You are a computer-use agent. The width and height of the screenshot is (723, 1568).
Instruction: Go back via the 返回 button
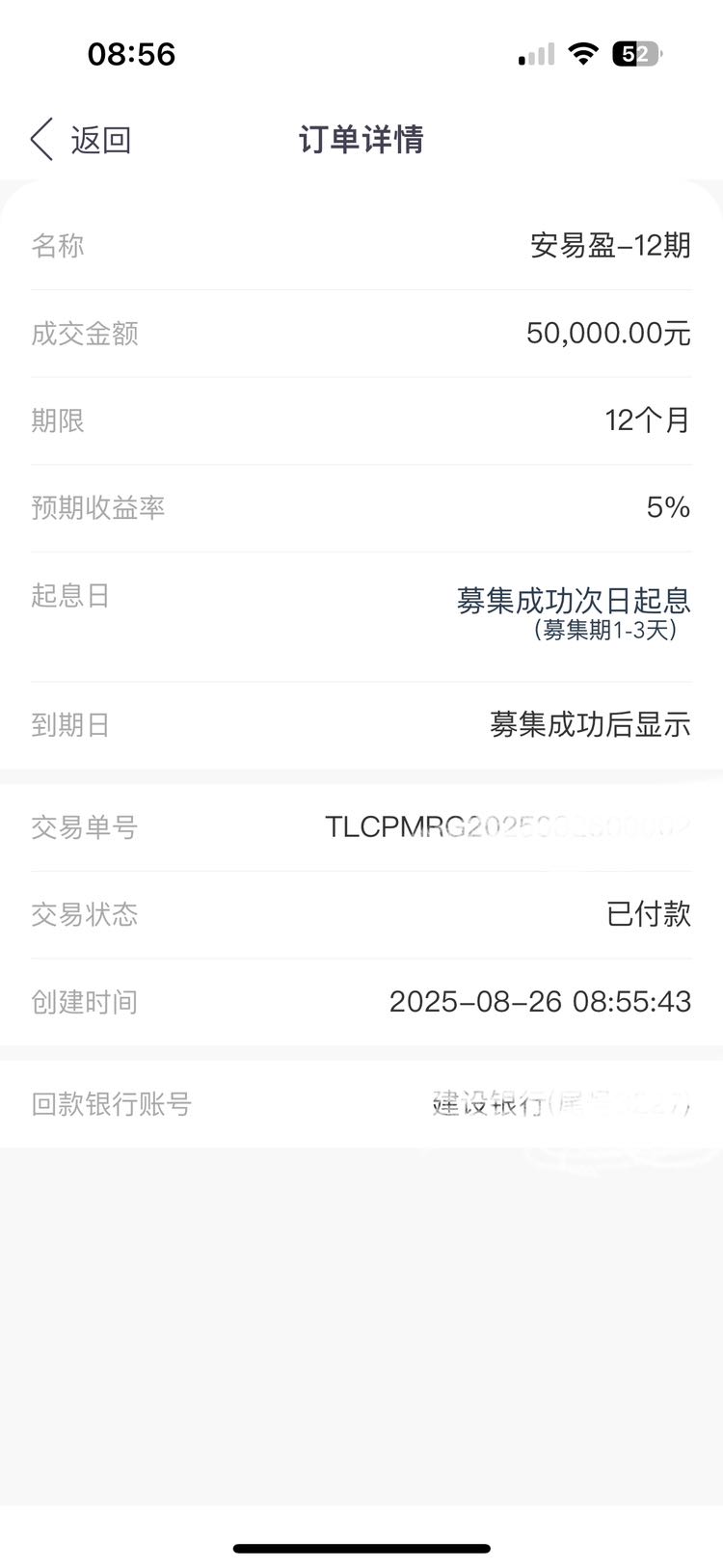[81, 140]
